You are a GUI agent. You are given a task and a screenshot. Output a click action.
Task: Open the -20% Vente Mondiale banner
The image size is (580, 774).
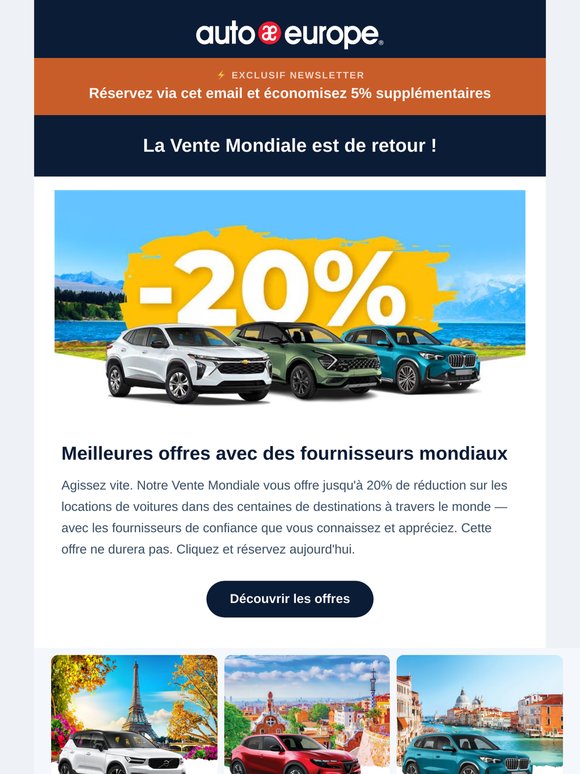click(x=290, y=300)
